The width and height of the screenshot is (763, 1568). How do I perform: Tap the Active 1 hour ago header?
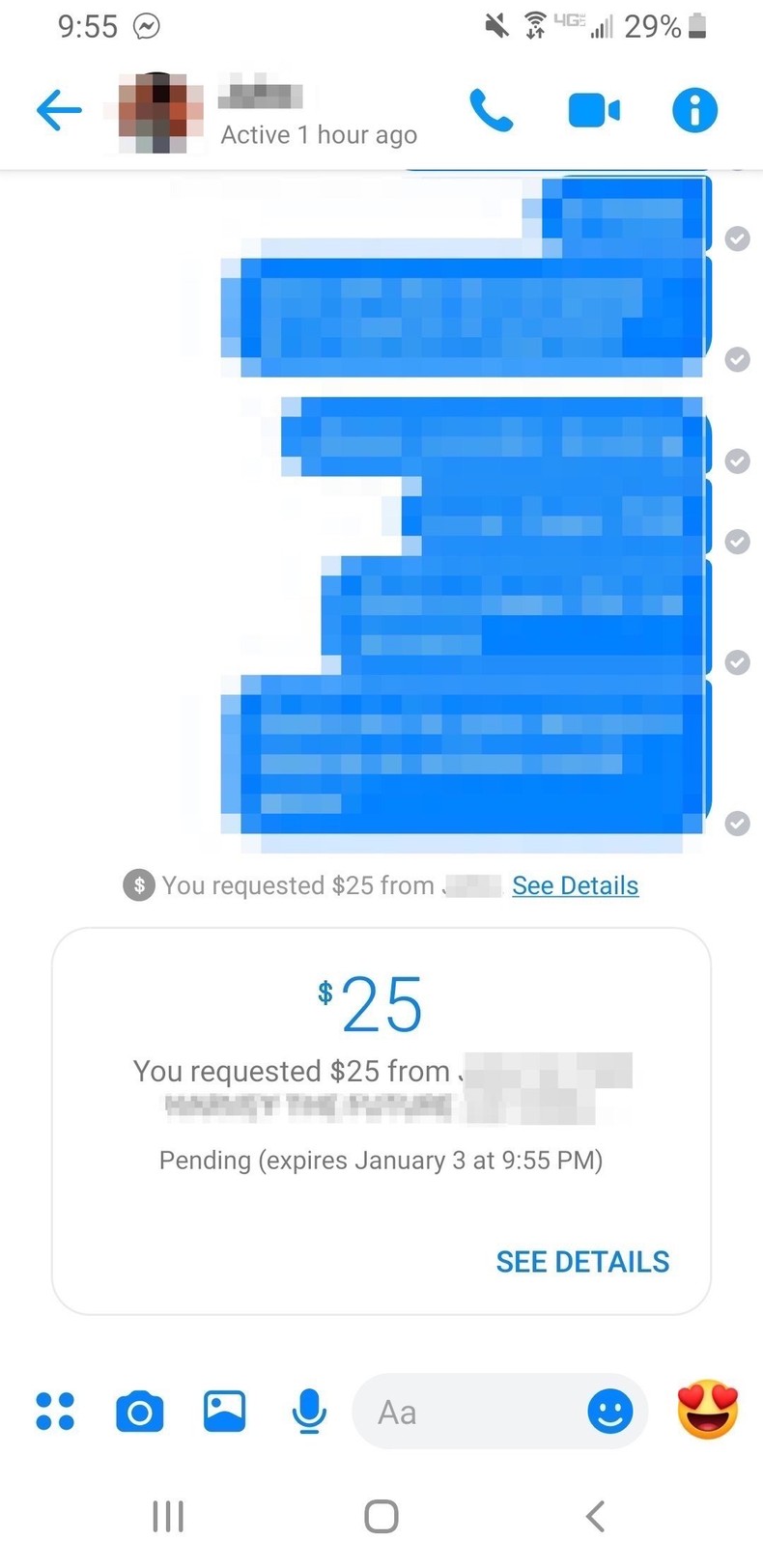coord(319,134)
